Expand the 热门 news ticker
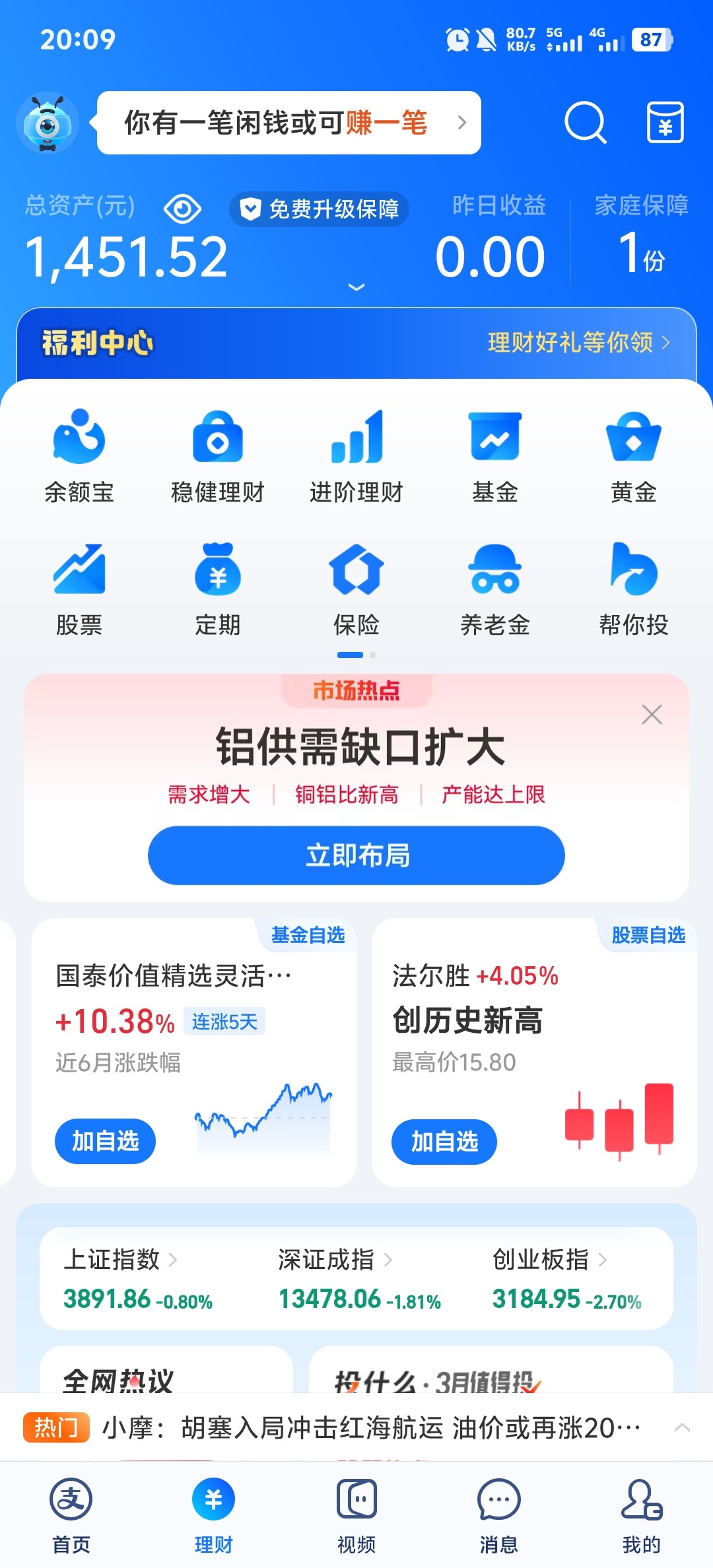Image resolution: width=713 pixels, height=1568 pixels. (x=682, y=1428)
